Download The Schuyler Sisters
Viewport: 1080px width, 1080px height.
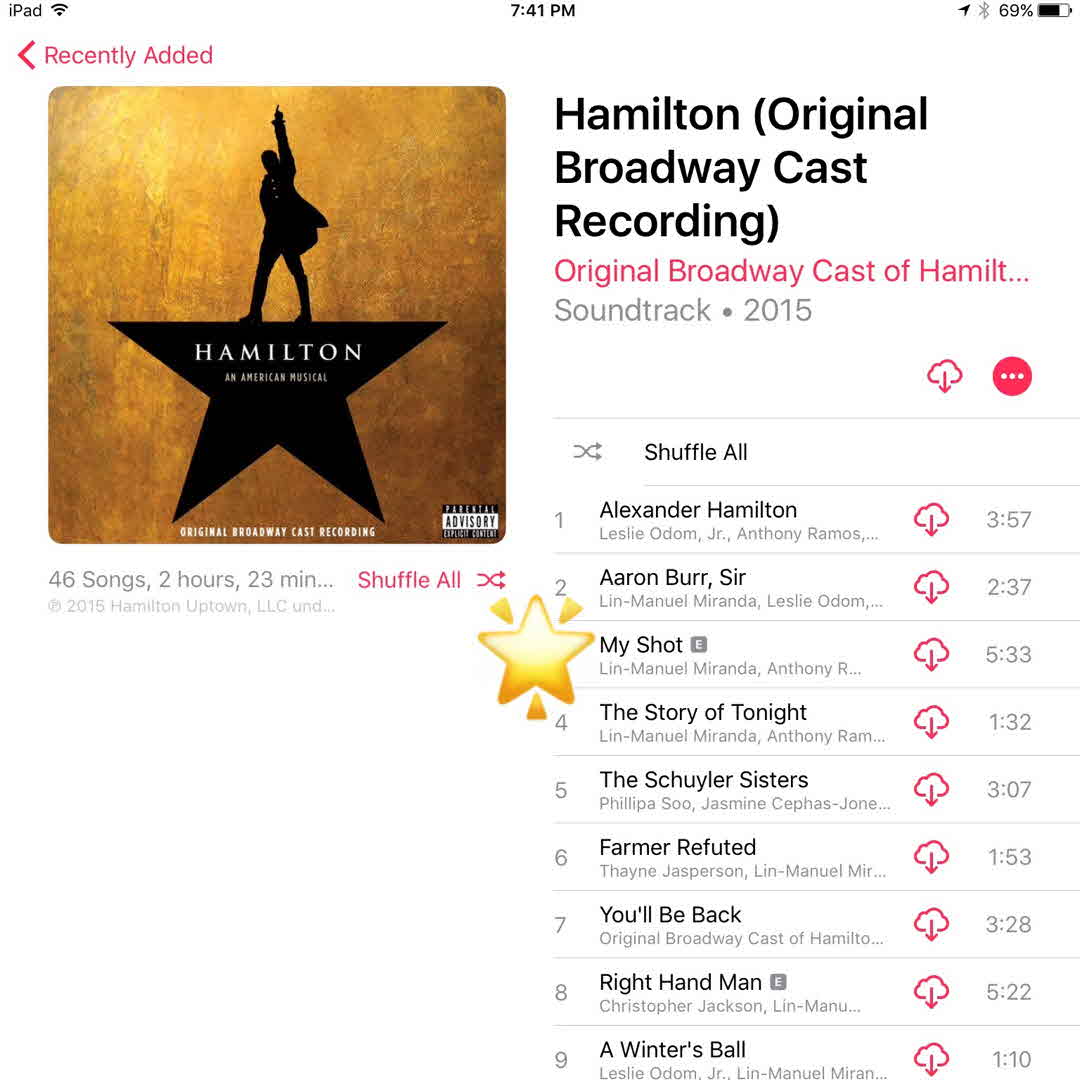click(931, 790)
